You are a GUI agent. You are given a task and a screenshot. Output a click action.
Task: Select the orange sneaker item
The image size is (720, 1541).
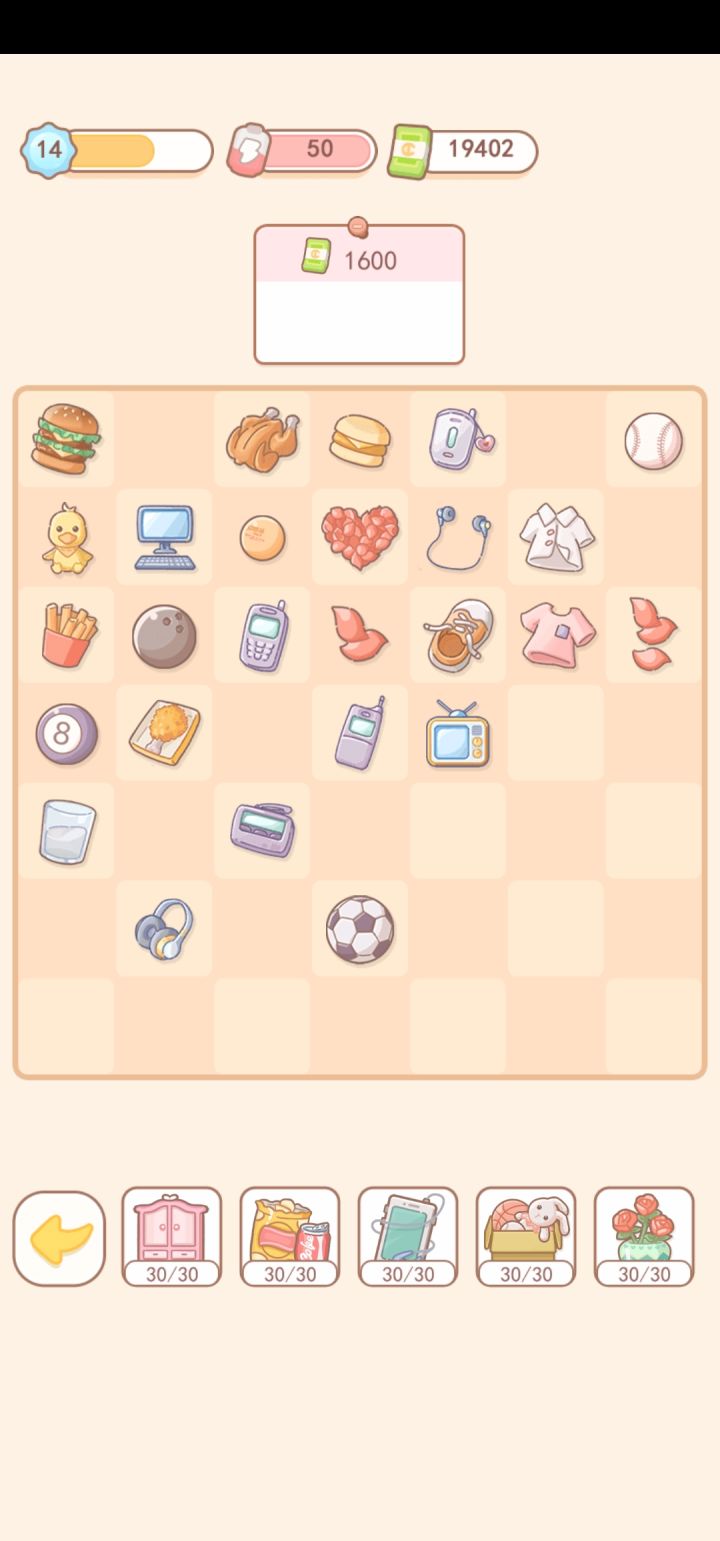(x=458, y=635)
